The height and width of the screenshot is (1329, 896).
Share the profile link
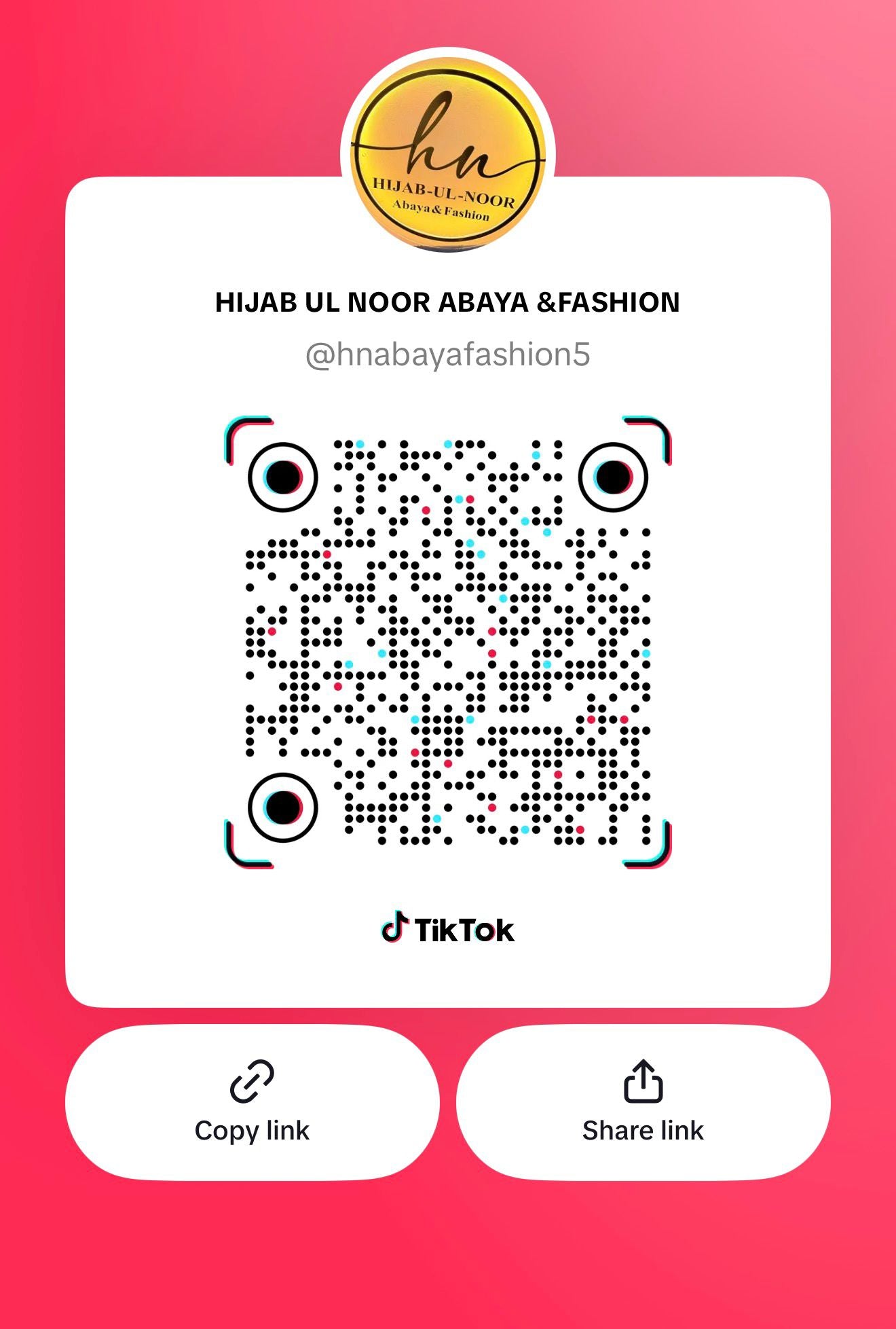[643, 1102]
